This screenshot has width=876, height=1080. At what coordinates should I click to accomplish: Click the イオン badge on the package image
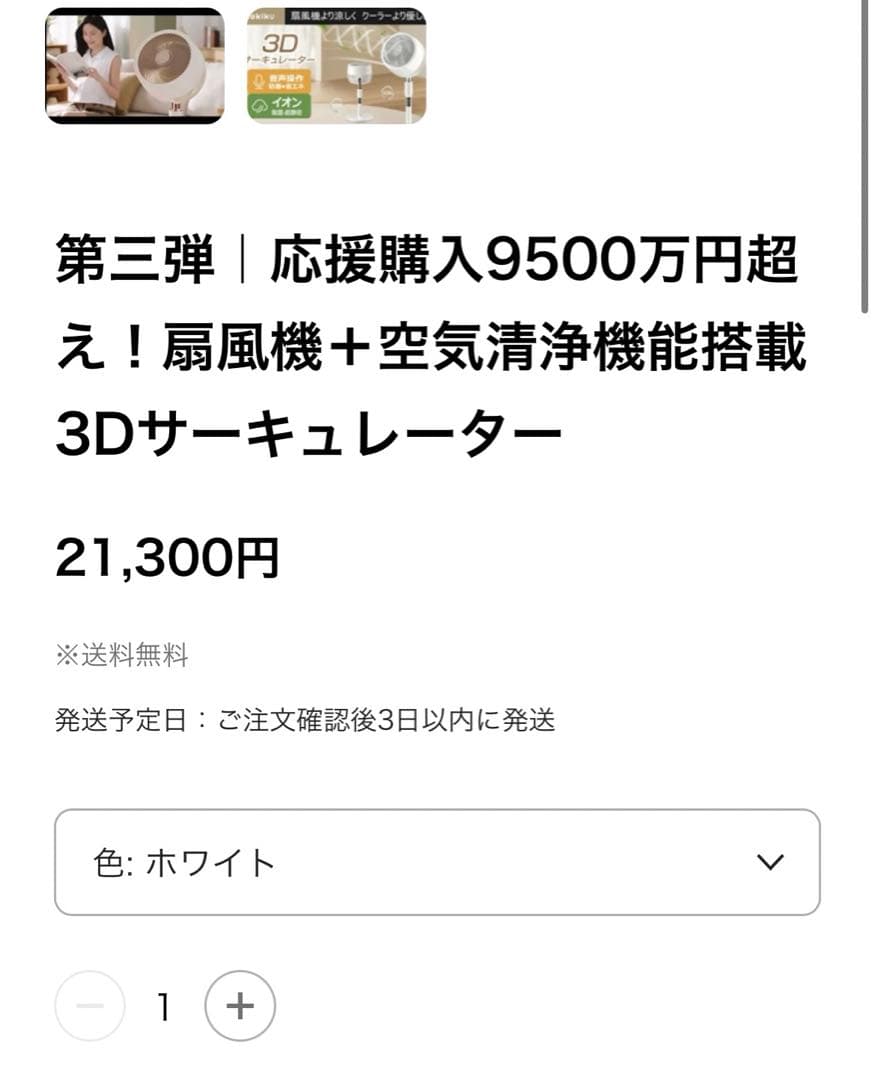(x=279, y=106)
